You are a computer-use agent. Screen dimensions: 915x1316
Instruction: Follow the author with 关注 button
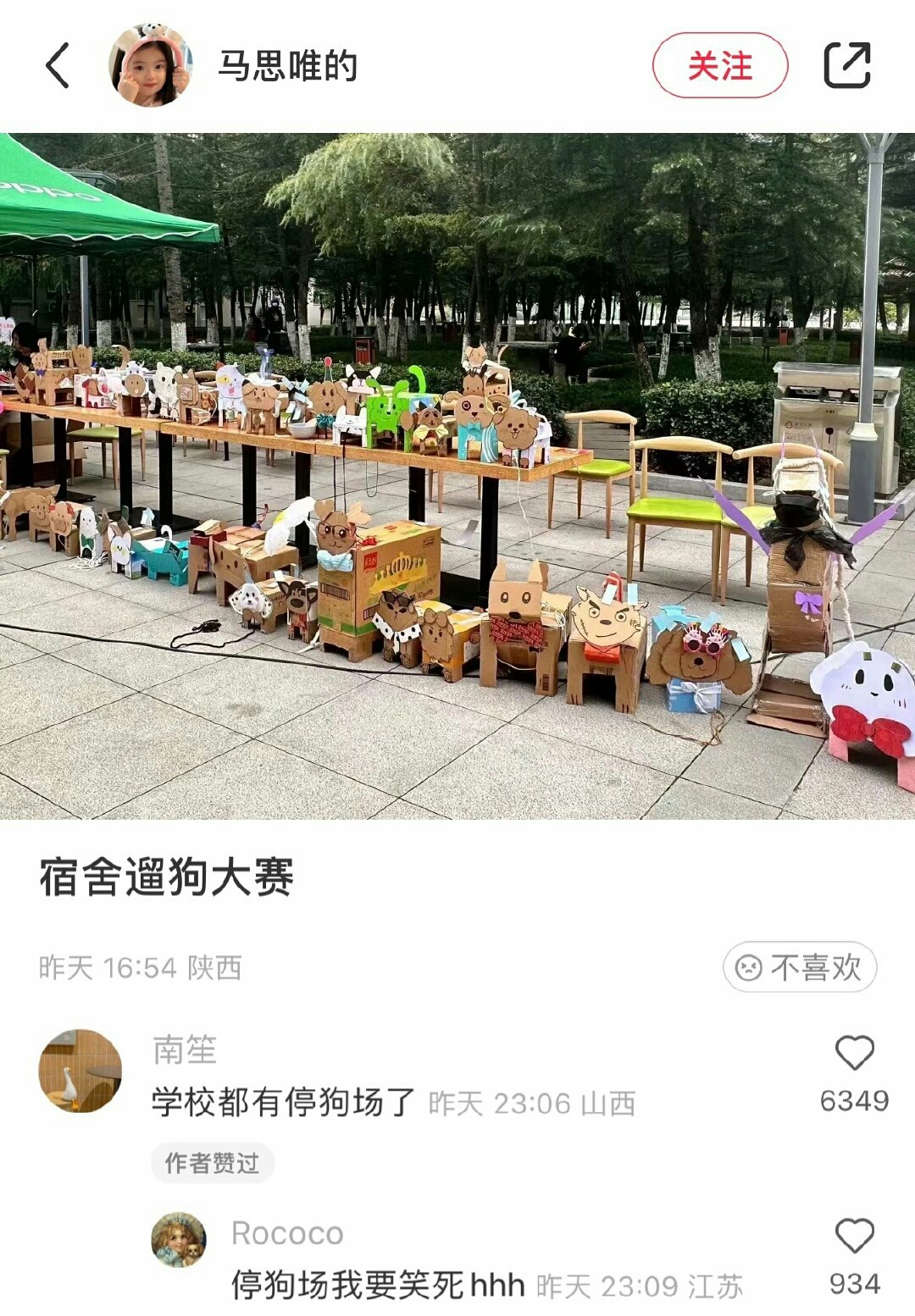tap(719, 66)
